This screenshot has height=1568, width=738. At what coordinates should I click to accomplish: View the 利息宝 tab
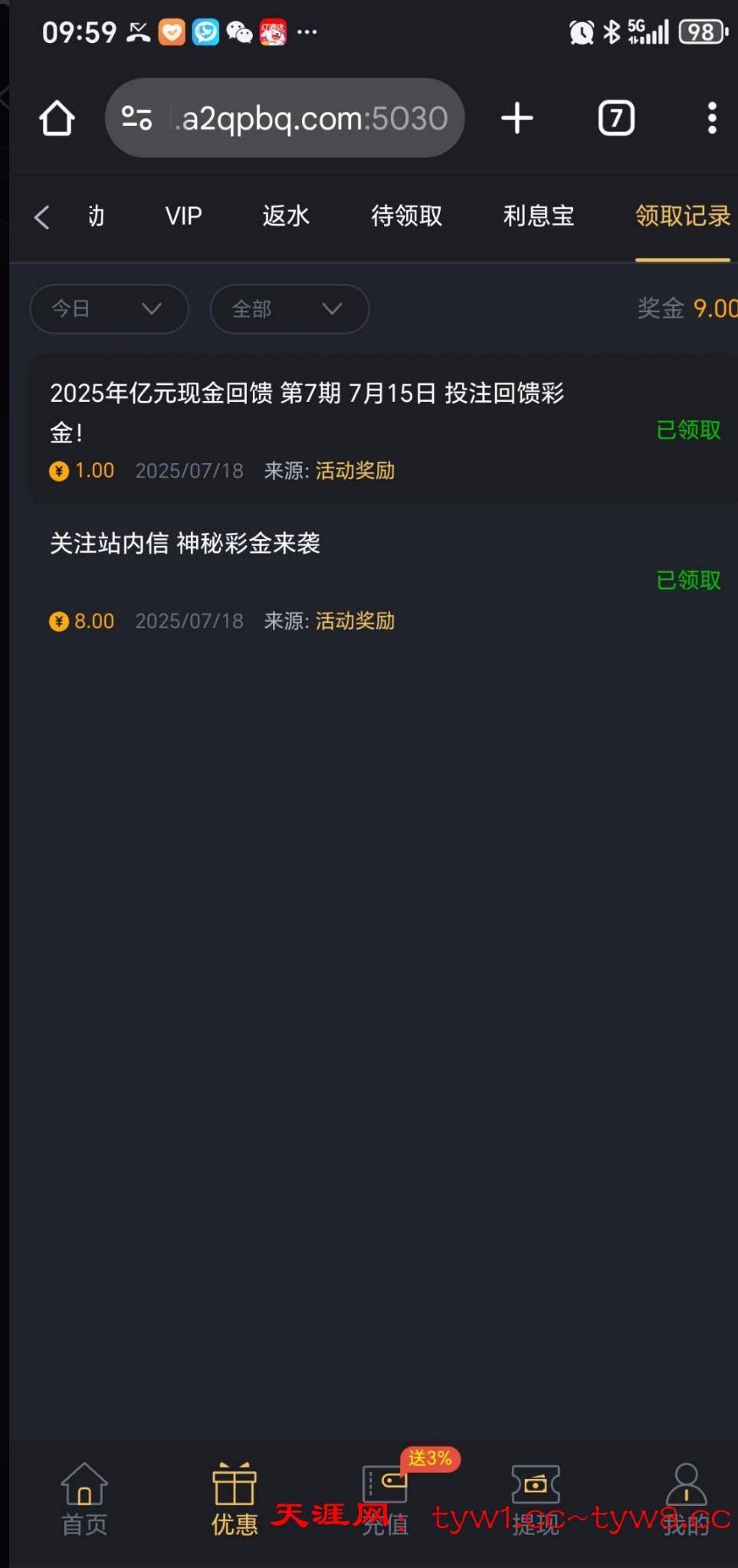tap(538, 216)
